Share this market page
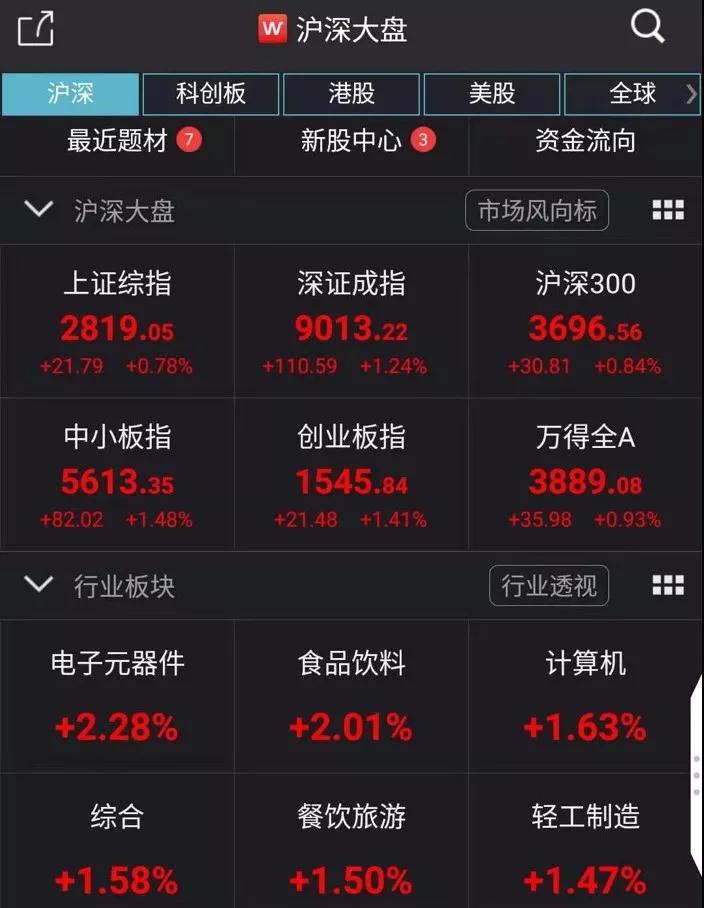 click(36, 28)
